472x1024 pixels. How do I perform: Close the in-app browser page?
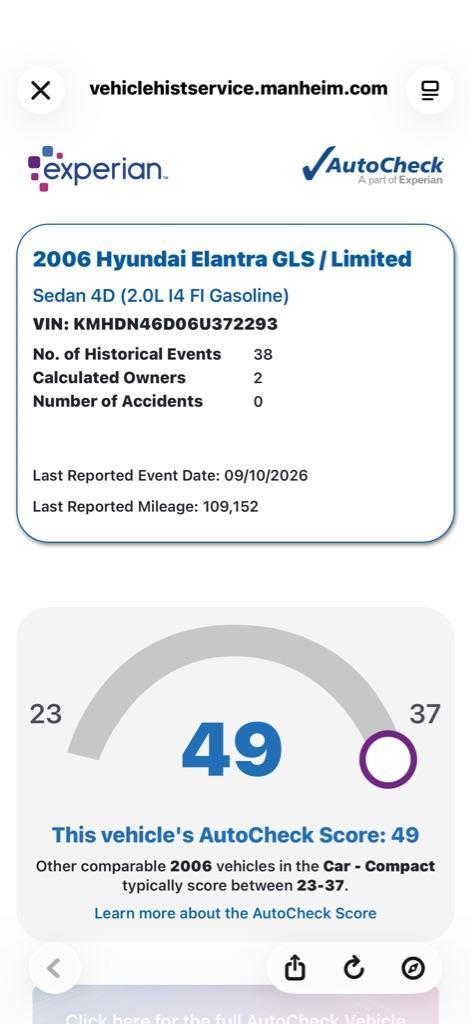[40, 90]
